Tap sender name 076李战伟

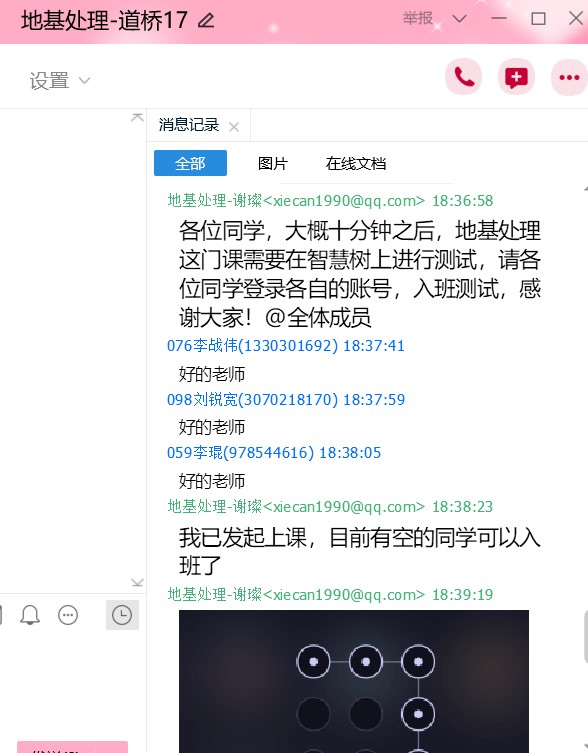pos(202,345)
